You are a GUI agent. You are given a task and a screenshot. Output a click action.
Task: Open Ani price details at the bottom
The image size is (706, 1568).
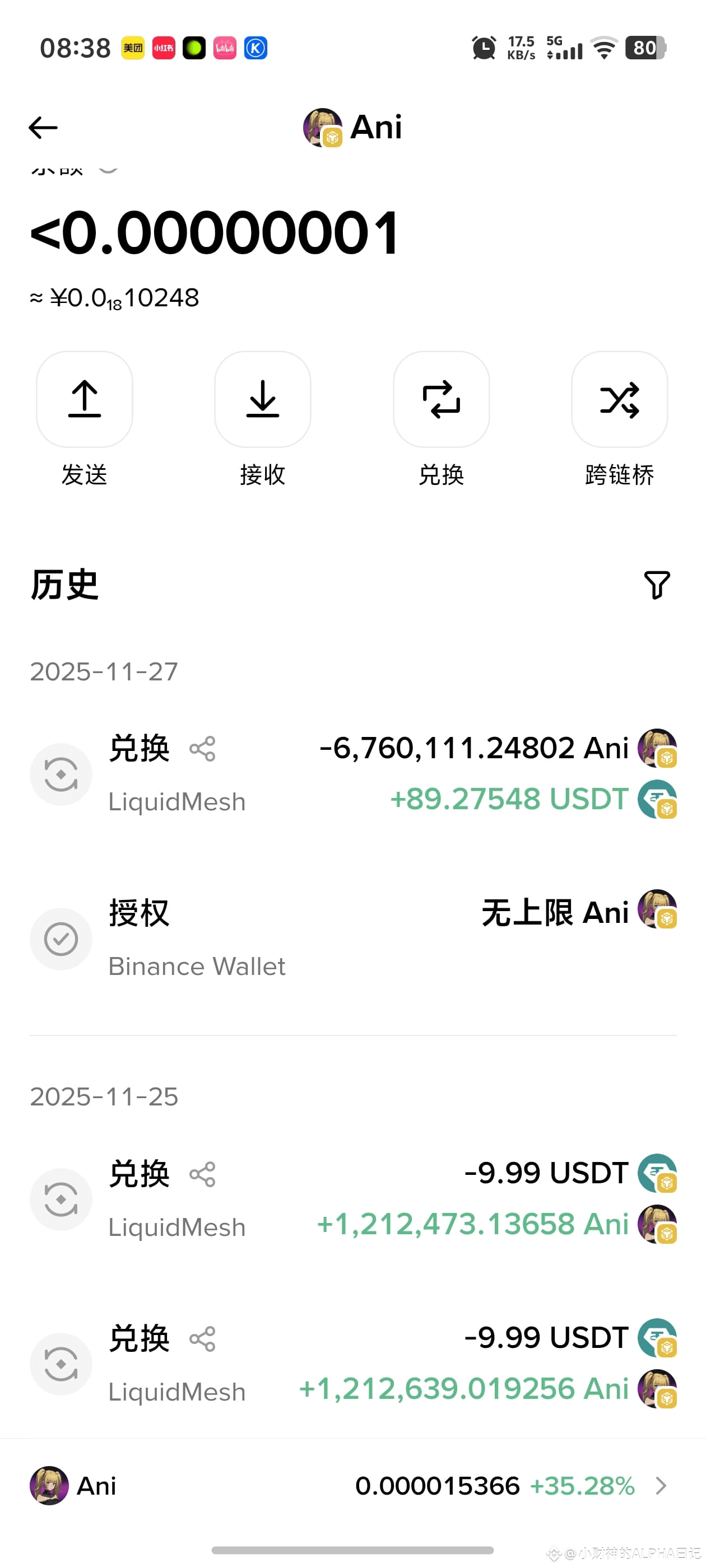(354, 1486)
